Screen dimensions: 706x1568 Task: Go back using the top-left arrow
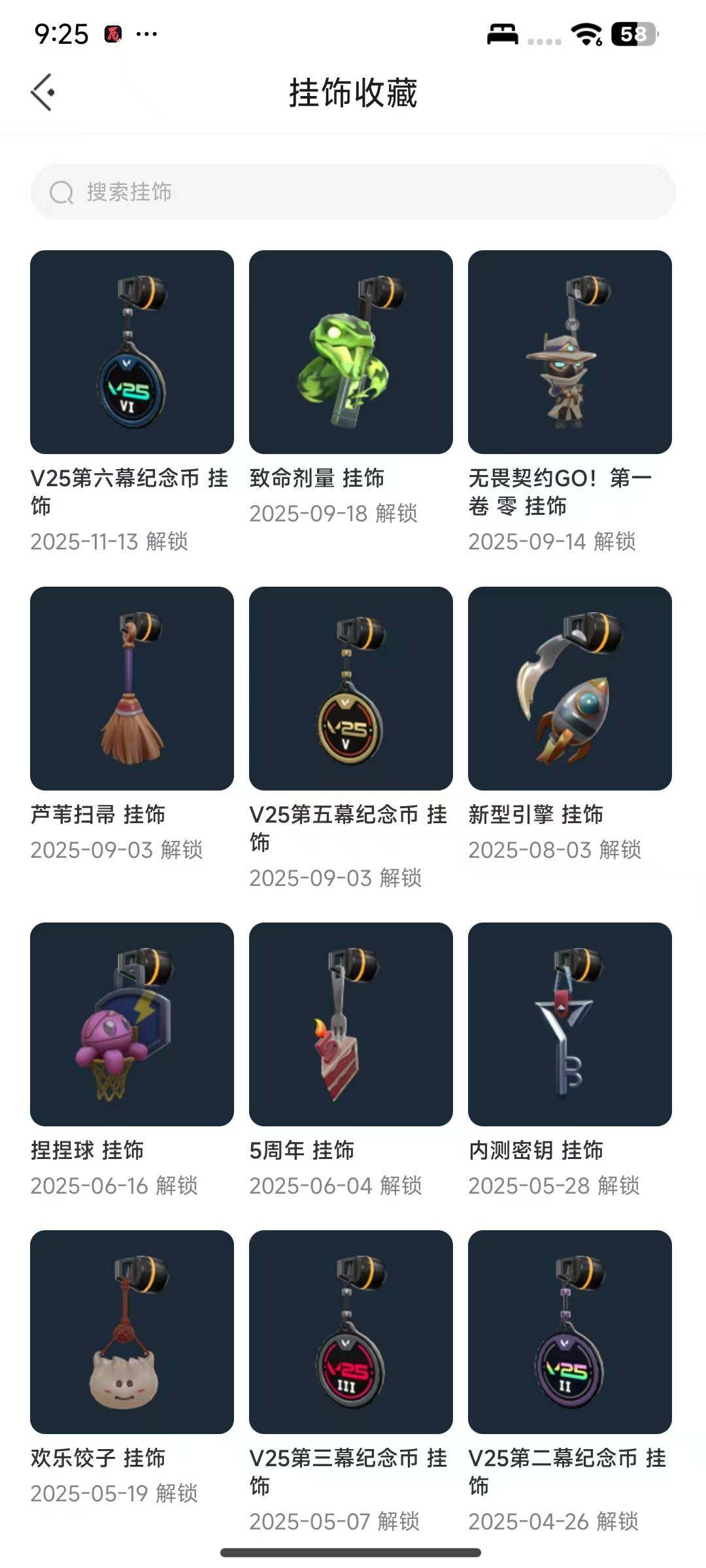pos(42,92)
